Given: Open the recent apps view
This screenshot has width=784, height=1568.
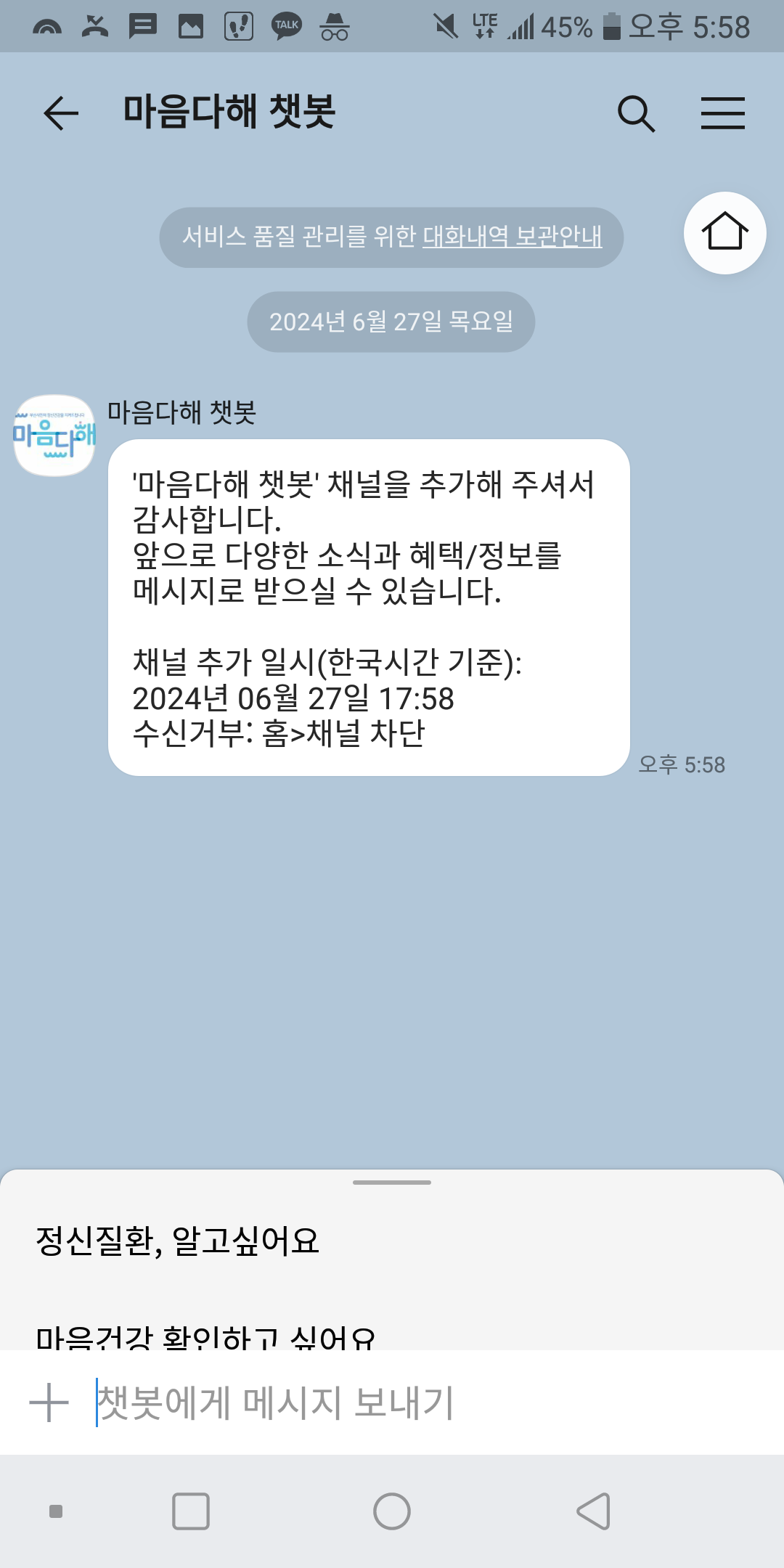Looking at the screenshot, I should click(191, 1511).
